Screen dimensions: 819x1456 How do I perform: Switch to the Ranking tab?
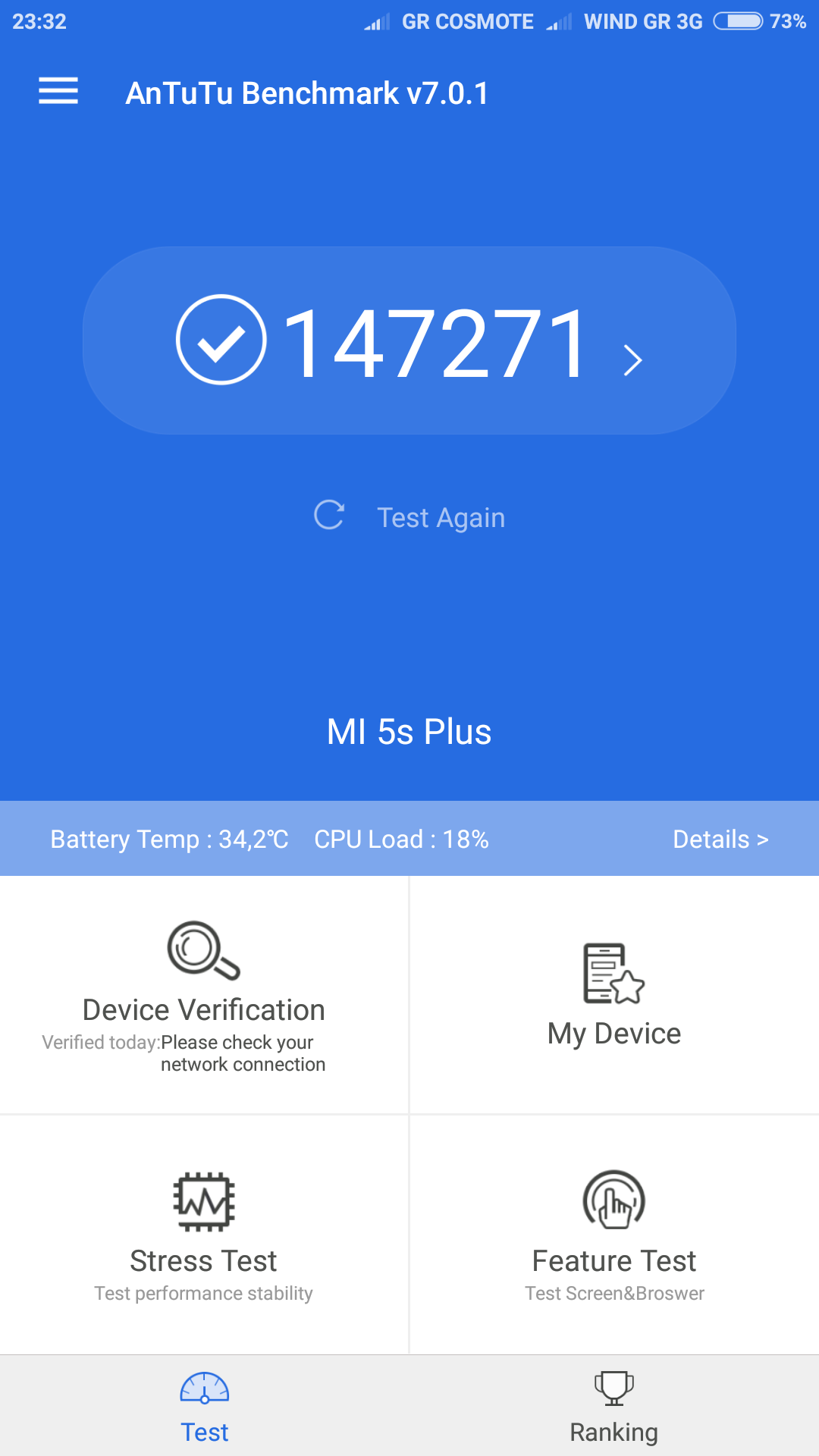(x=614, y=1407)
